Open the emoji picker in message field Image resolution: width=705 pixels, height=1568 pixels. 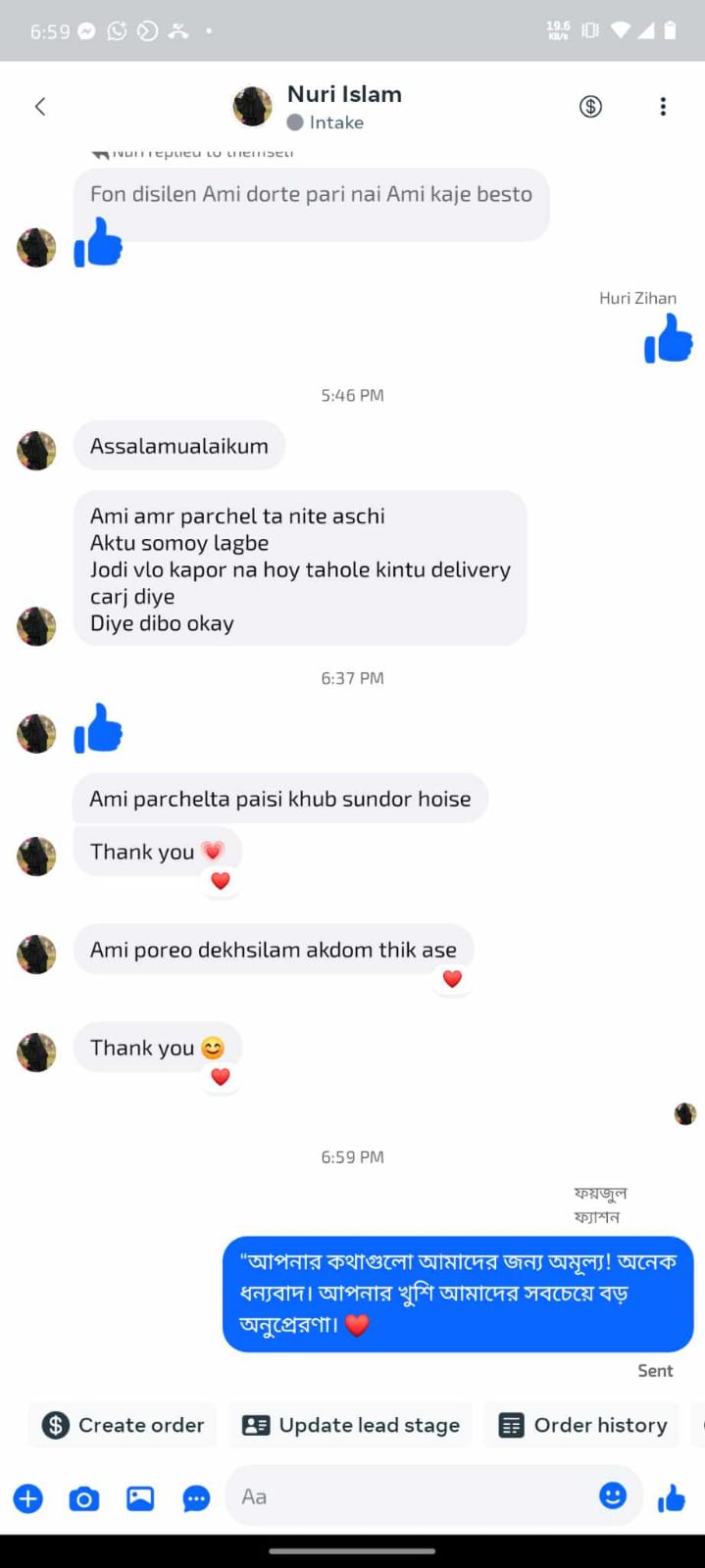coord(613,1495)
